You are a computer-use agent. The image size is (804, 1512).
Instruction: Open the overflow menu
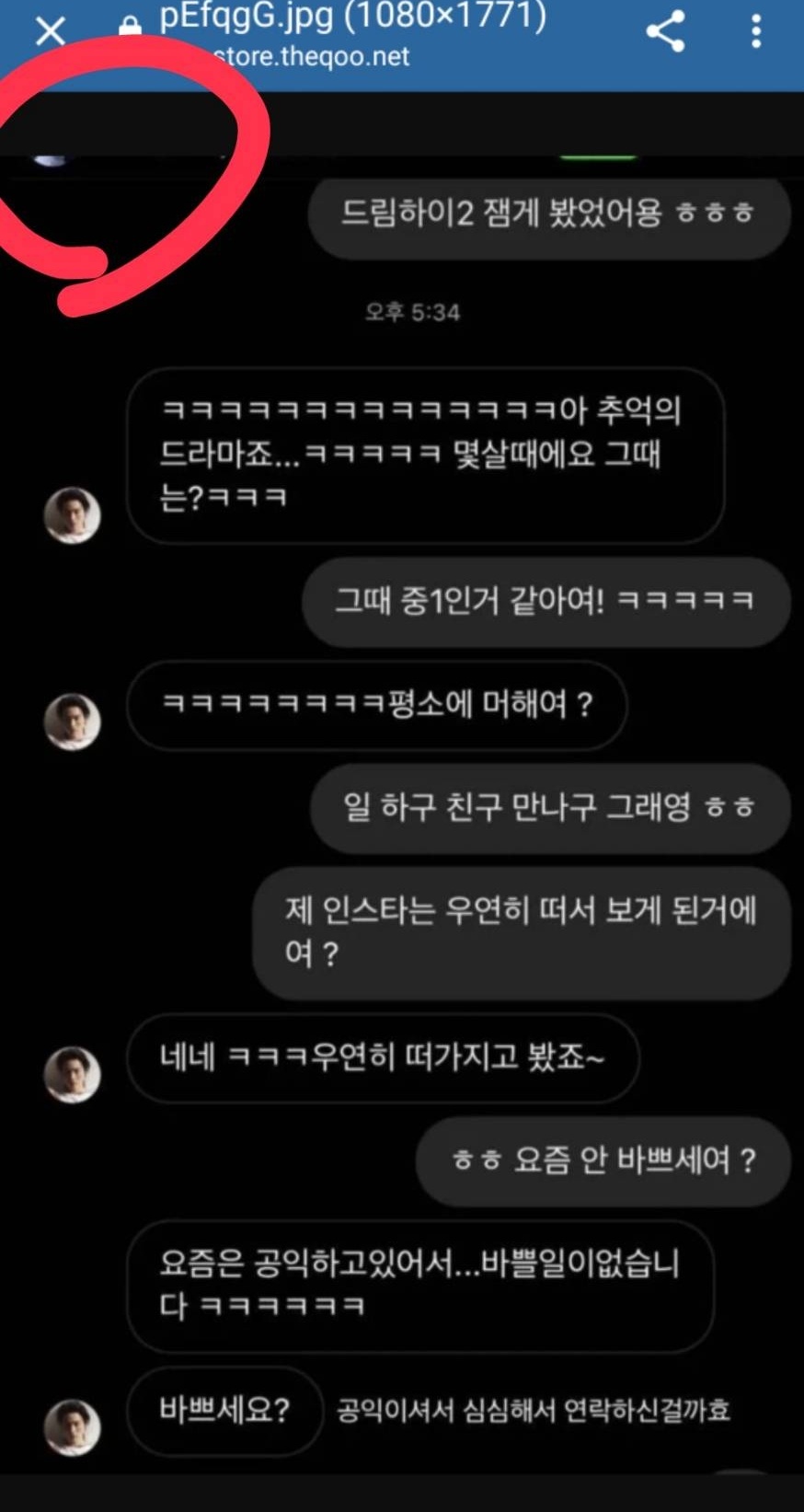click(x=755, y=31)
